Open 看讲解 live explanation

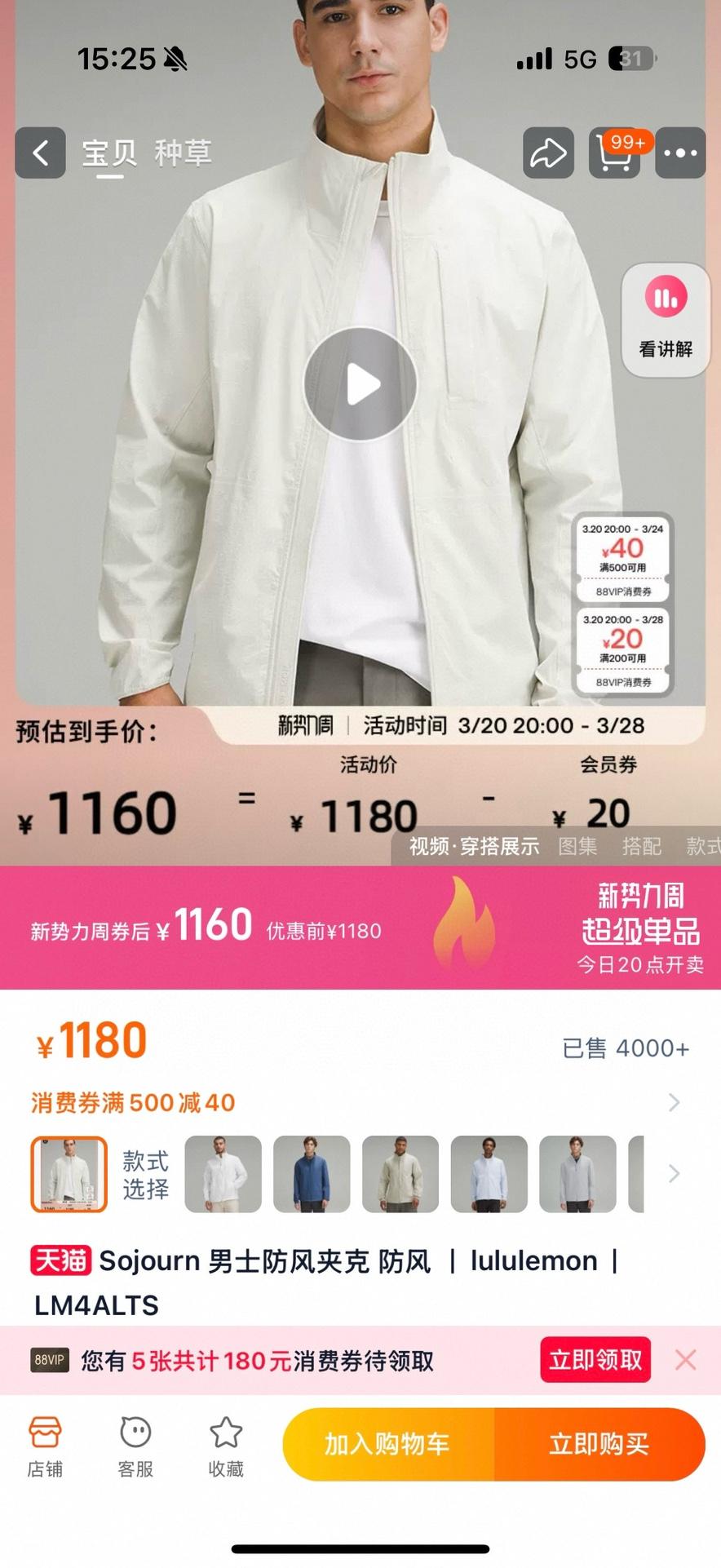tap(666, 320)
